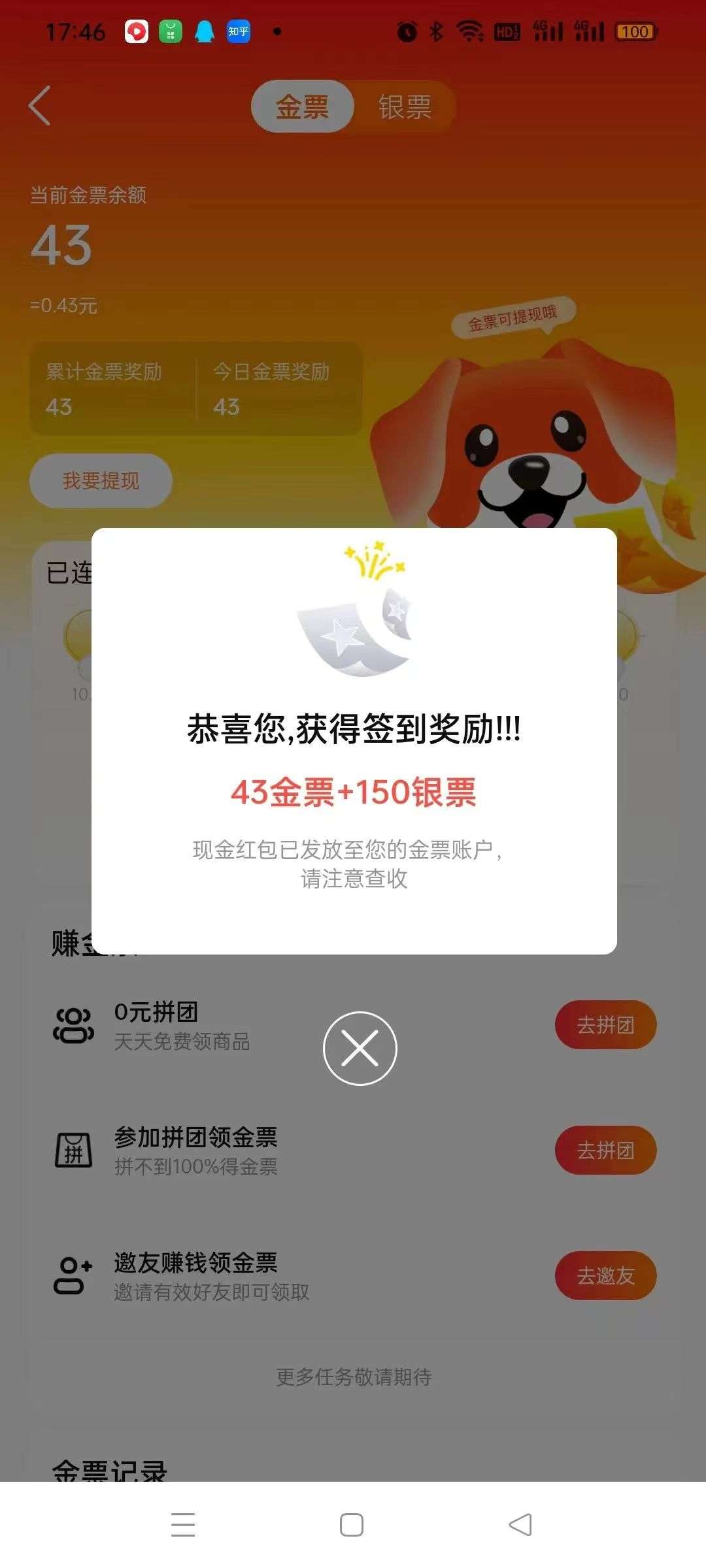Tap 去拼团 for 0元拼团
This screenshot has height=1568, width=706.
(x=605, y=1024)
